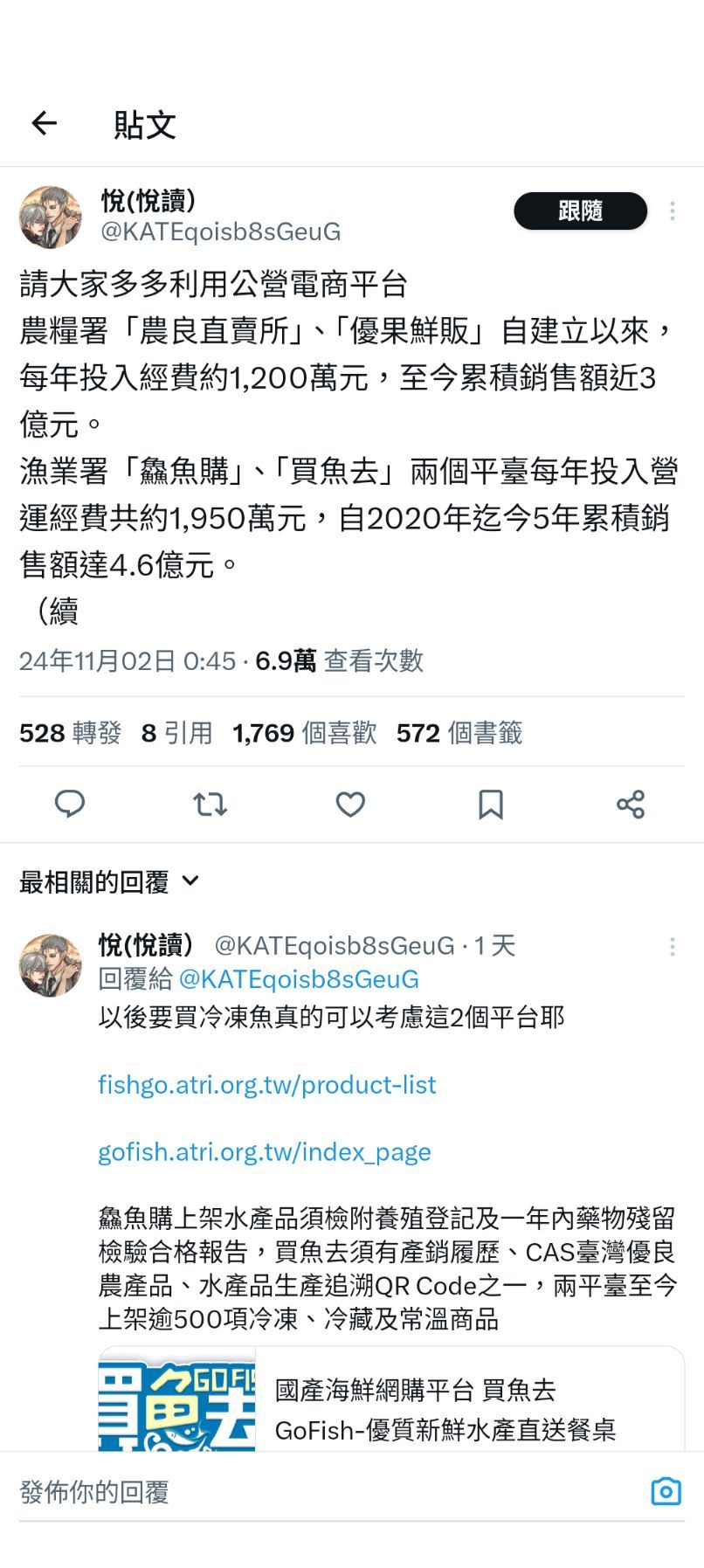Screen dimensions: 704x1568
Task: Open the reply's overflow menu
Action: pos(672,946)
